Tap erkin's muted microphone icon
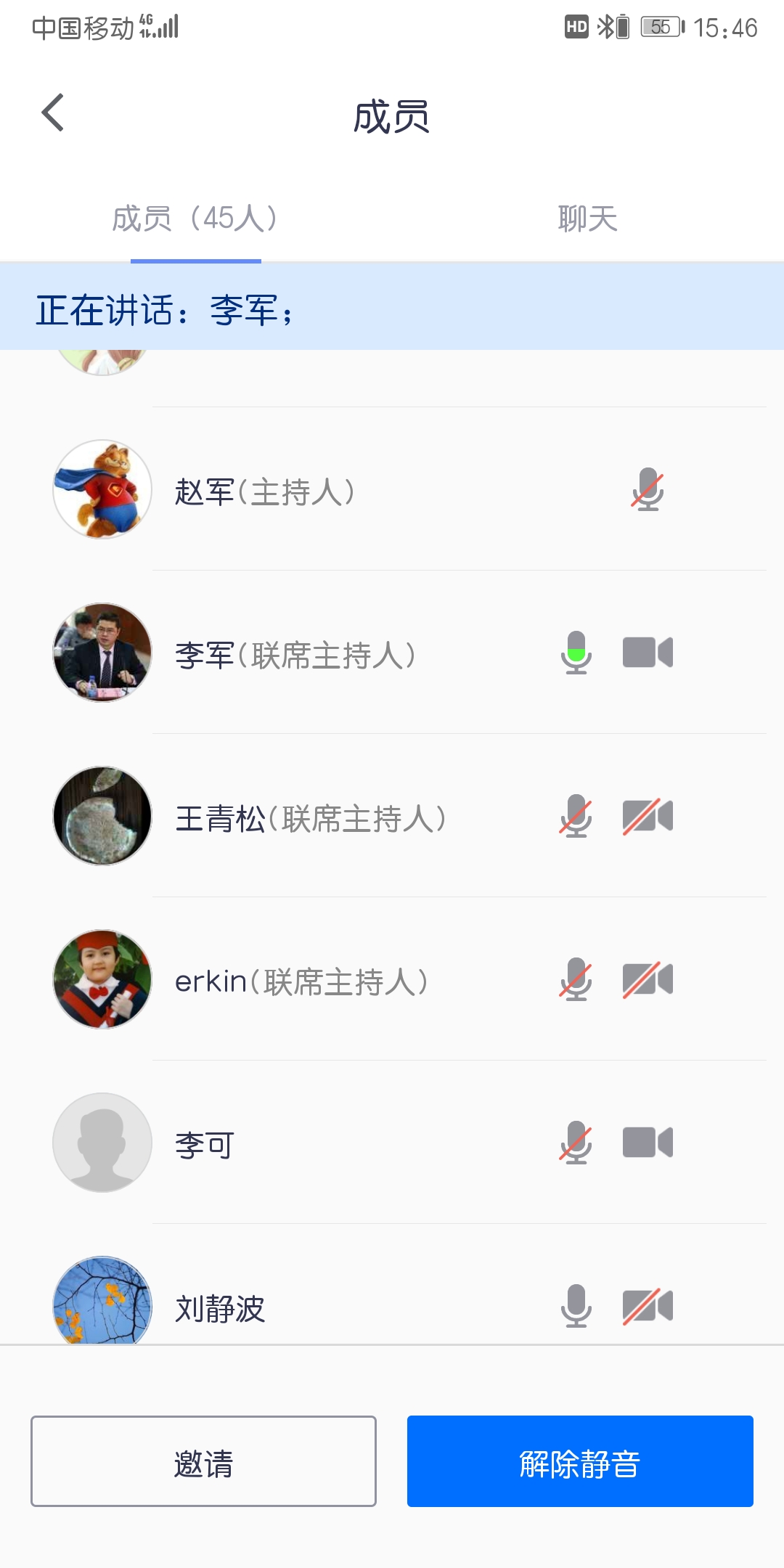 576,979
